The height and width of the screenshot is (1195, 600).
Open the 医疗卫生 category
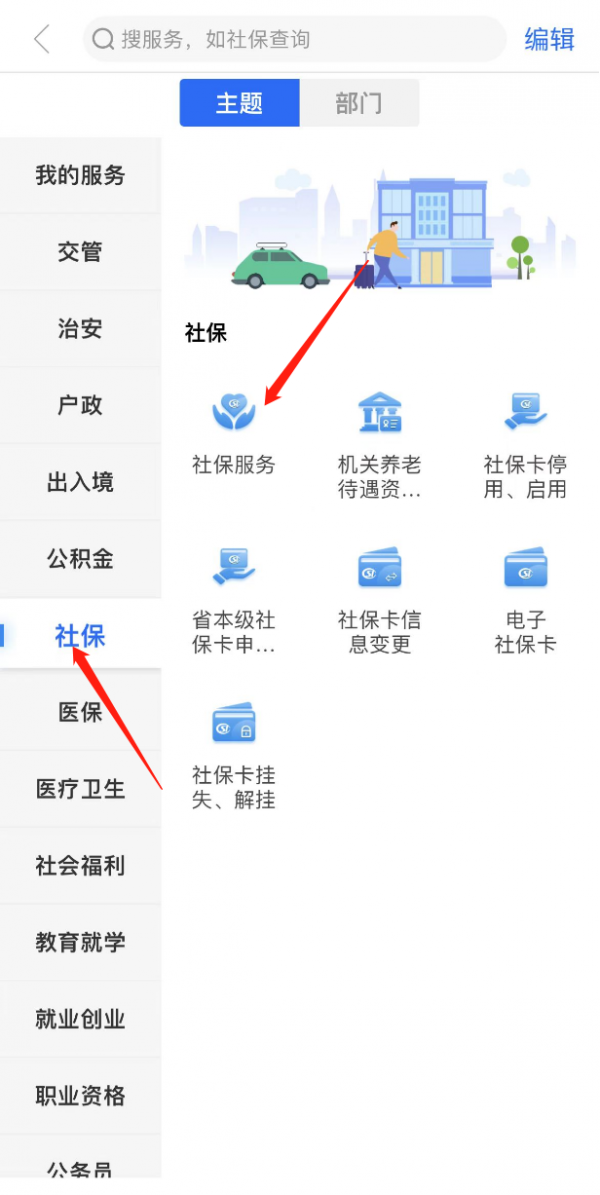[80, 789]
